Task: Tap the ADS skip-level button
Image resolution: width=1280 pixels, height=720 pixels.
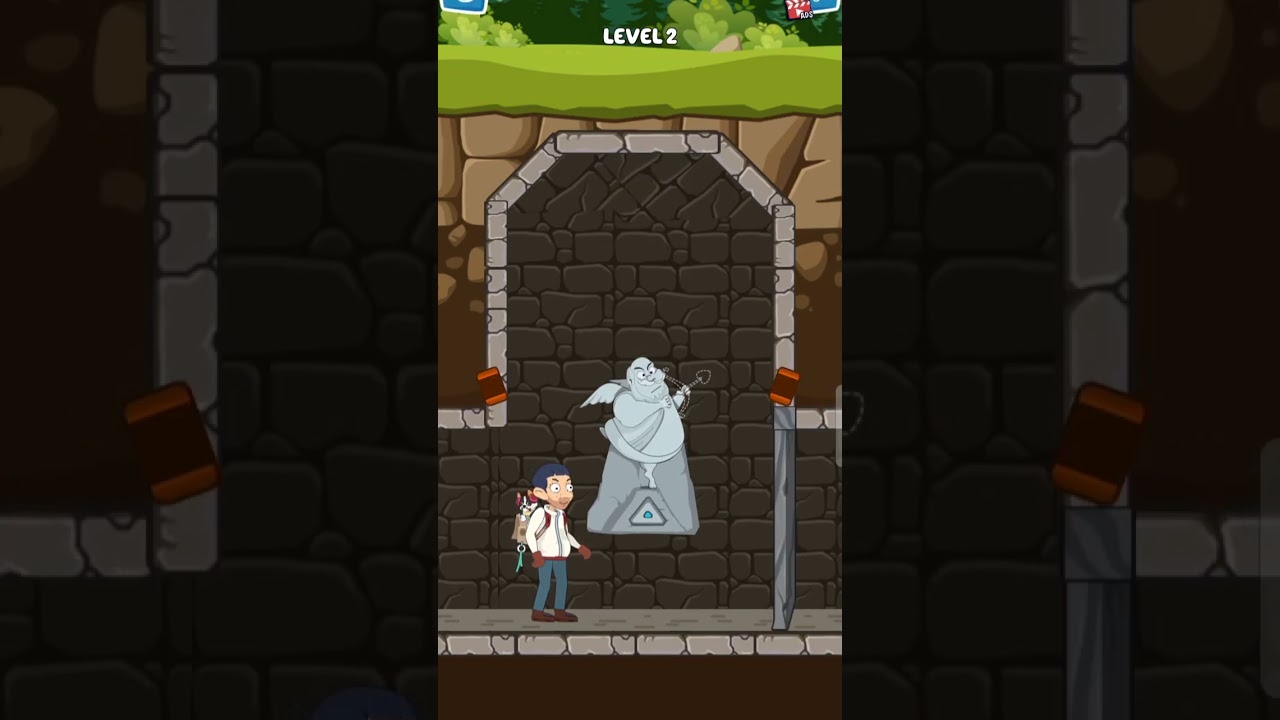Action: point(810,7)
